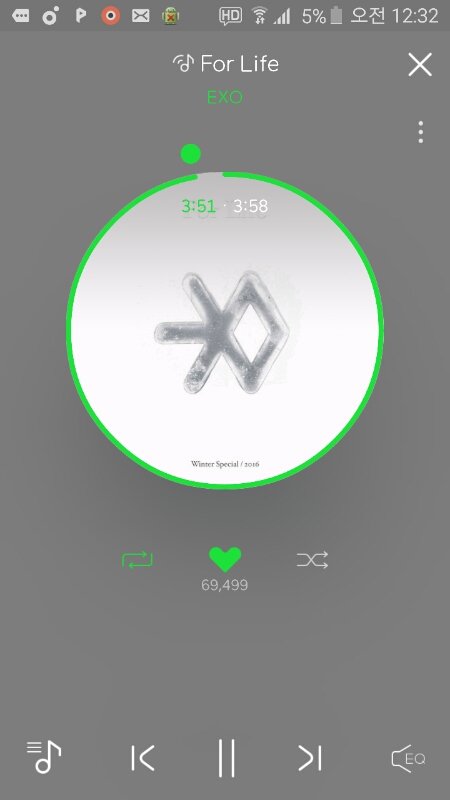Open the three-dot overflow menu
The width and height of the screenshot is (450, 800).
point(420,132)
